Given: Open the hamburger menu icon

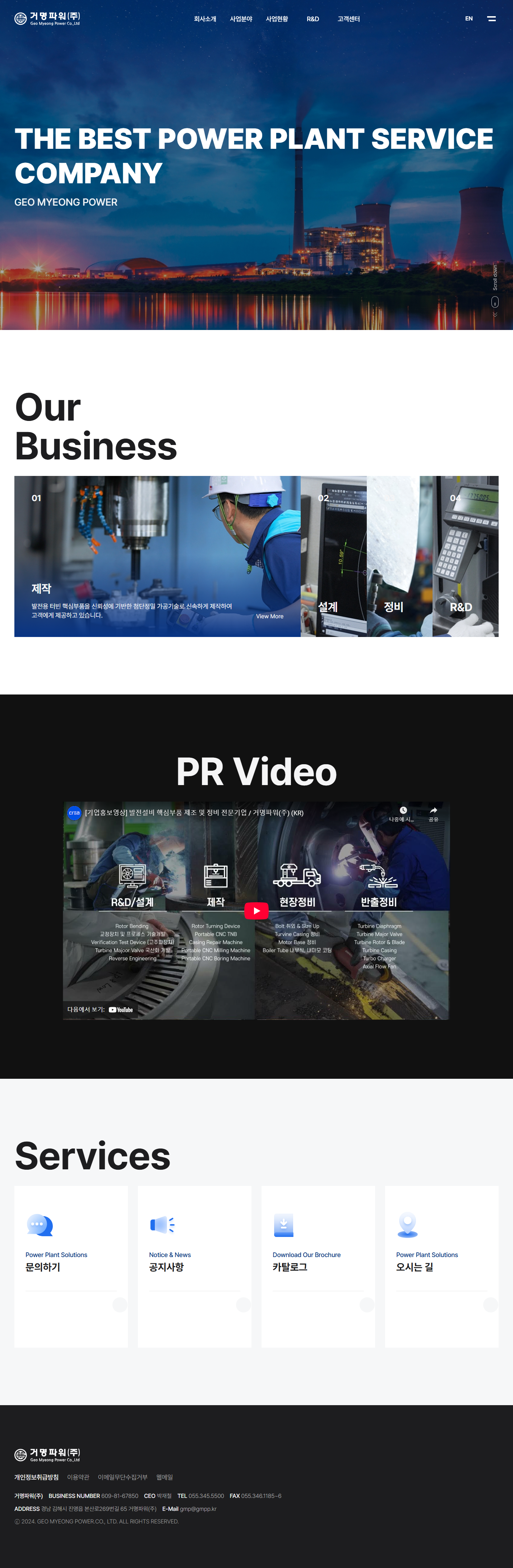Looking at the screenshot, I should [x=491, y=19].
